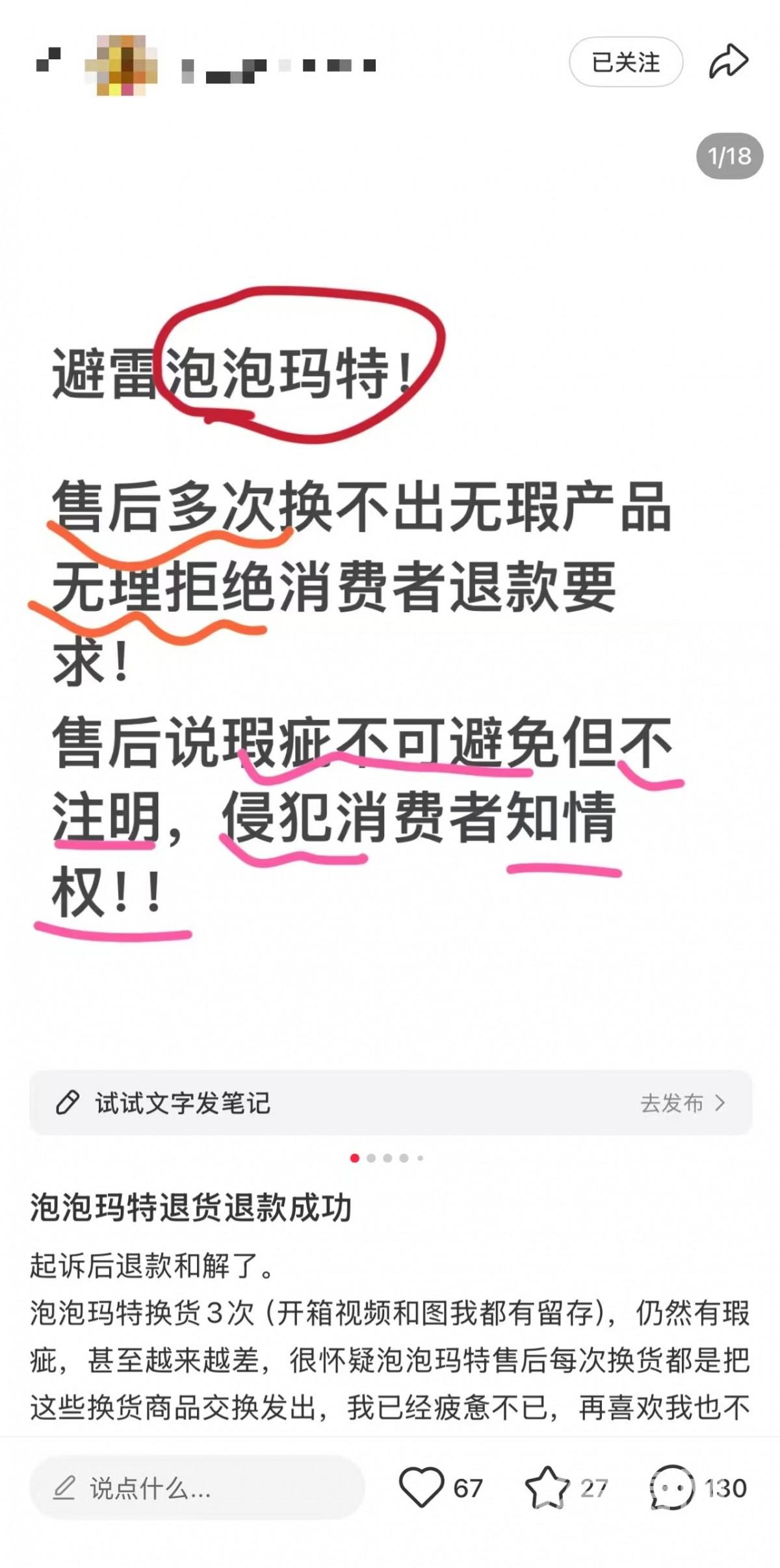This screenshot has width=780, height=1568.
Task: Tap the 已关注 following button
Action: click(x=625, y=62)
